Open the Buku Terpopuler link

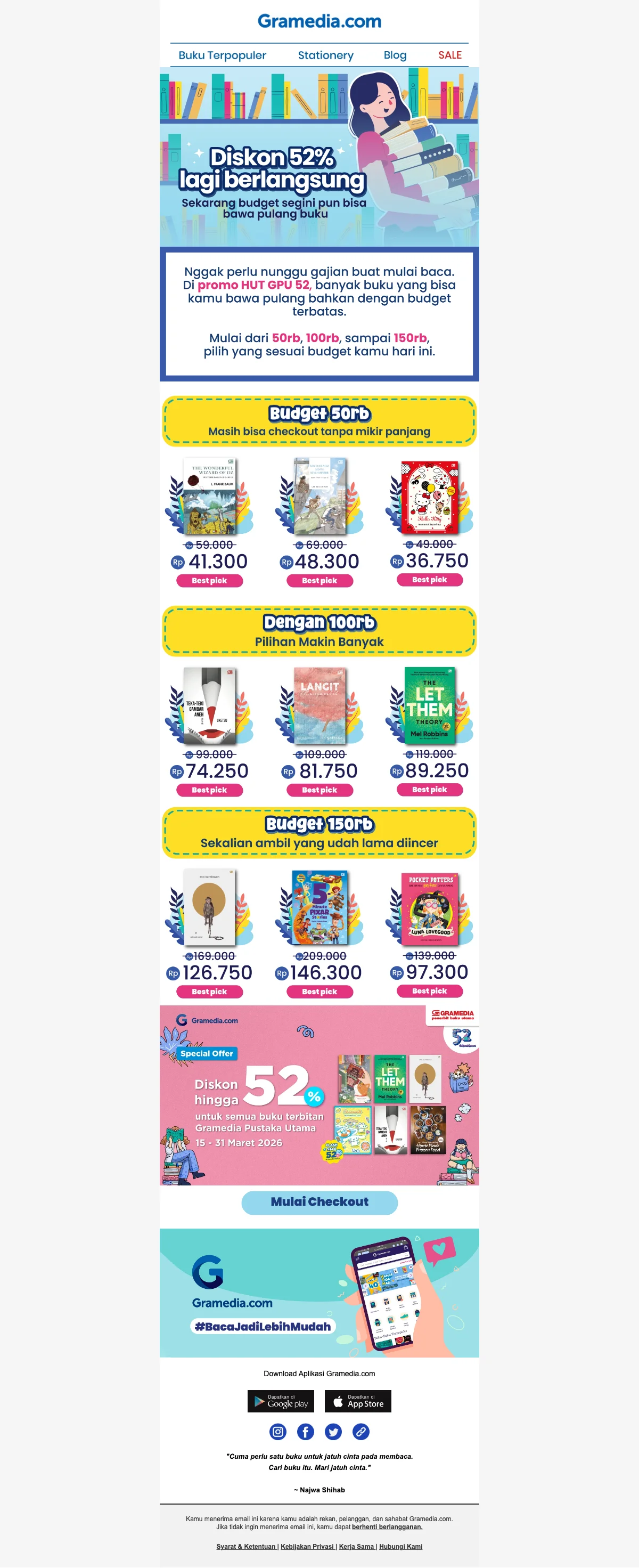pyautogui.click(x=222, y=55)
